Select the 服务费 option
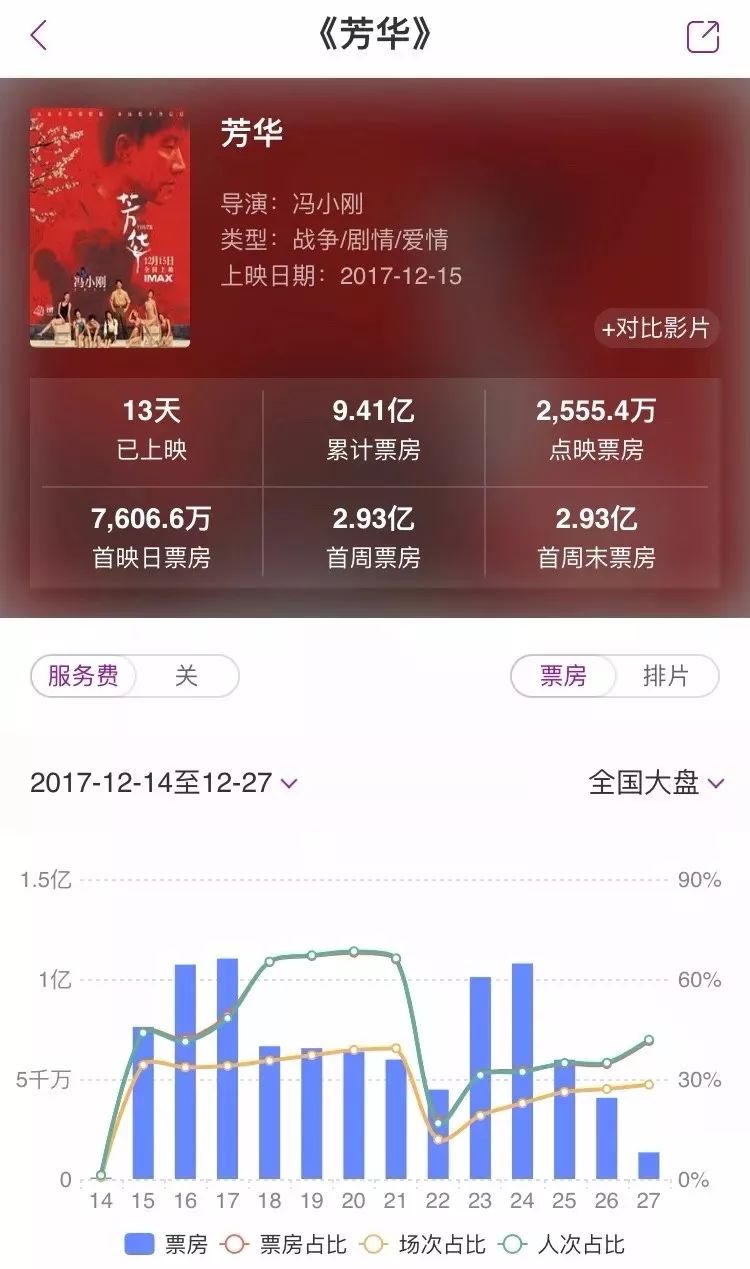The image size is (750, 1269). (x=84, y=676)
